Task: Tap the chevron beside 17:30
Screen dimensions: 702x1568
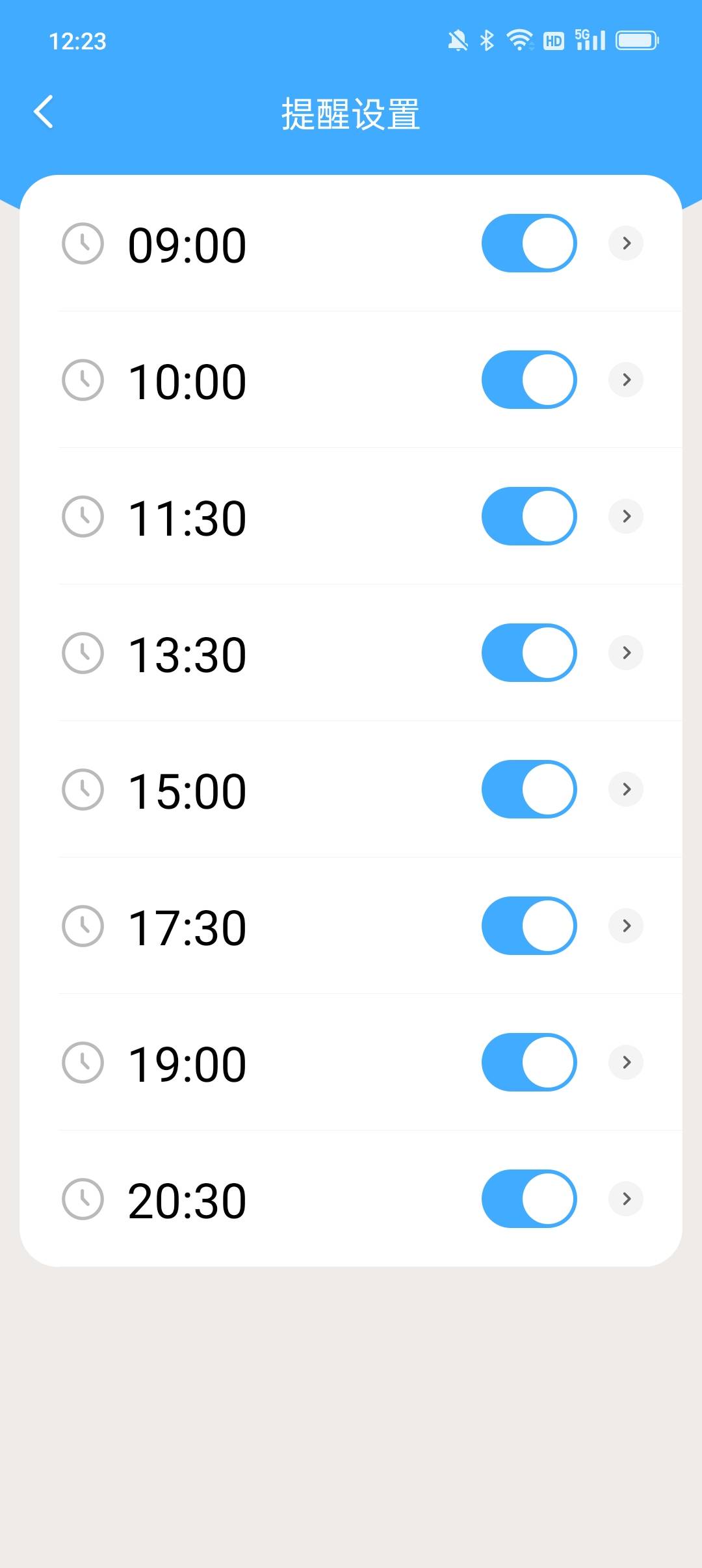Action: (x=626, y=926)
